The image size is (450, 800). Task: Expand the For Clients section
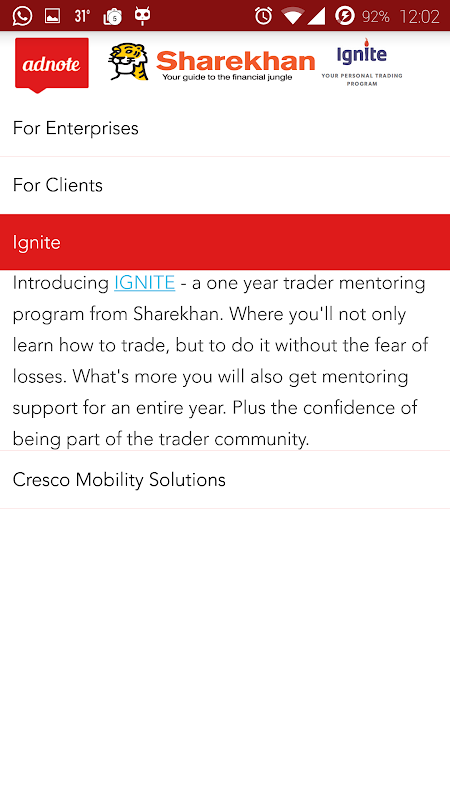pyautogui.click(x=225, y=185)
